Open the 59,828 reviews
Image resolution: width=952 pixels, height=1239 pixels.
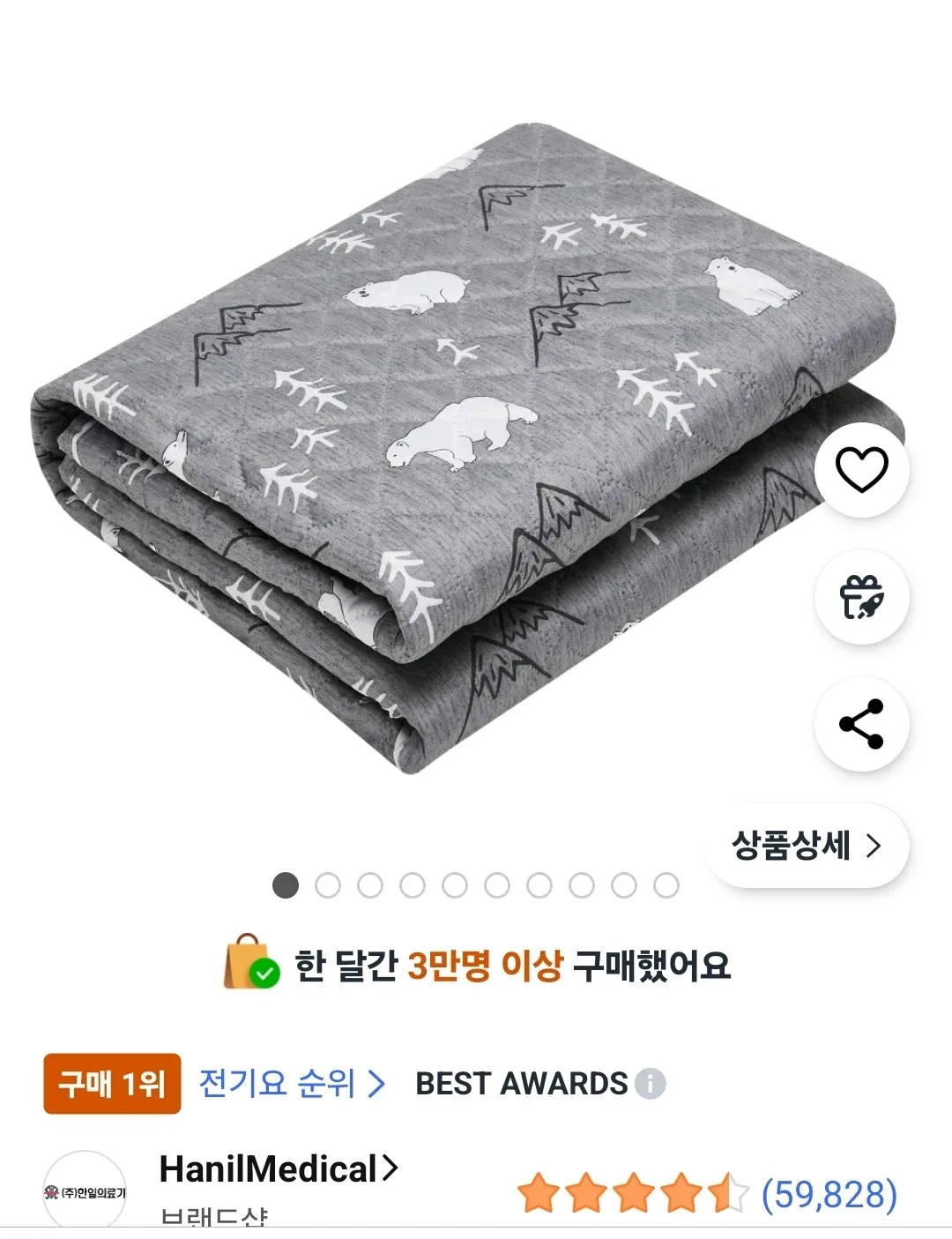(829, 1195)
